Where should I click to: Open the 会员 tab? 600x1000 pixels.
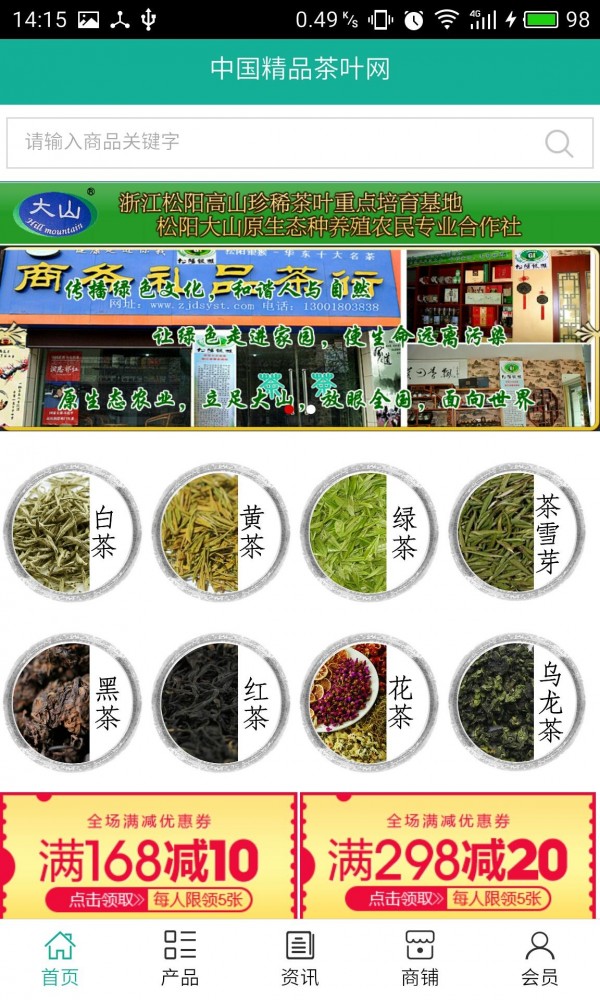point(540,958)
